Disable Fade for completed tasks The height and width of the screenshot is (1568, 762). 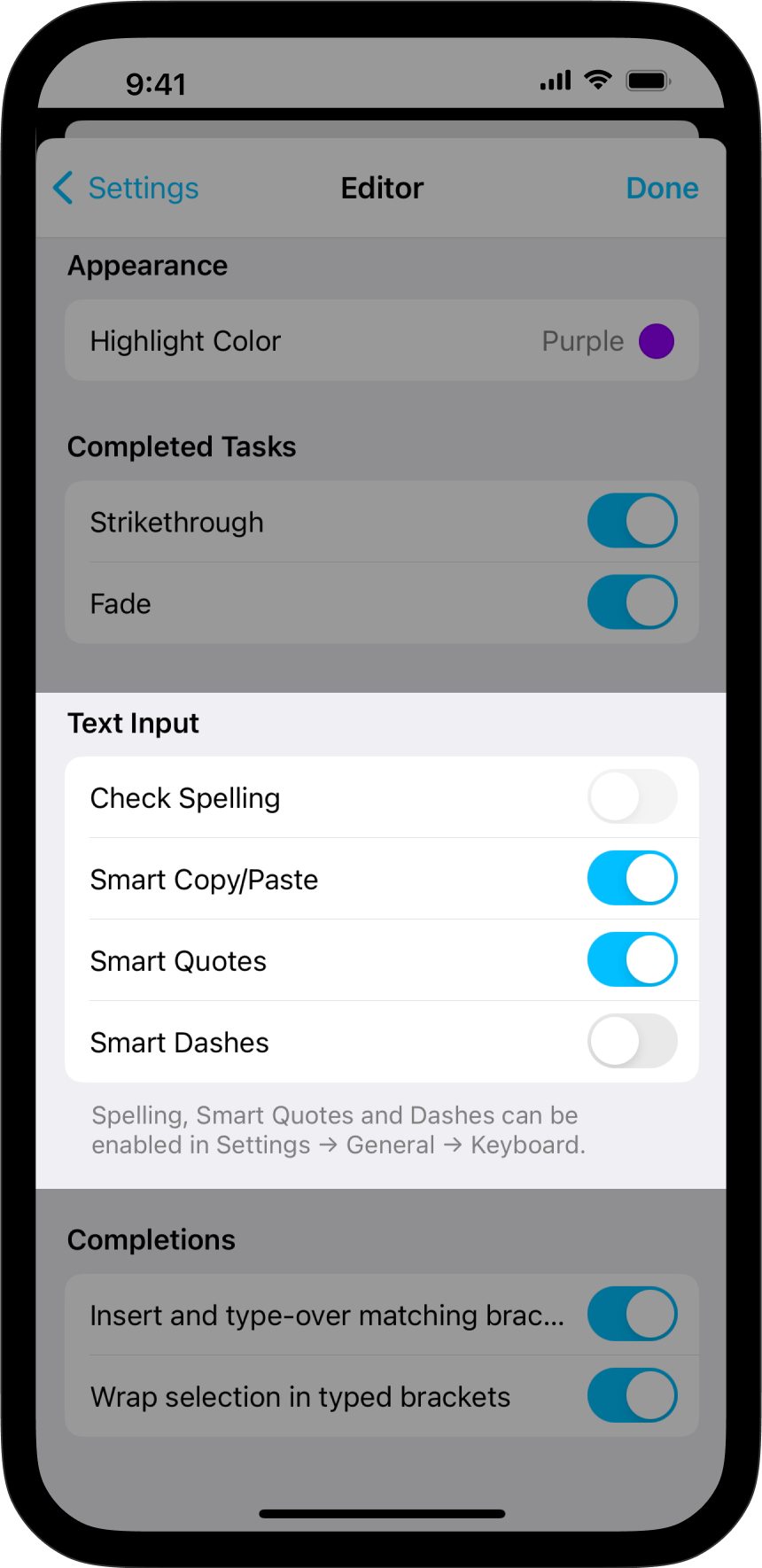[x=632, y=602]
